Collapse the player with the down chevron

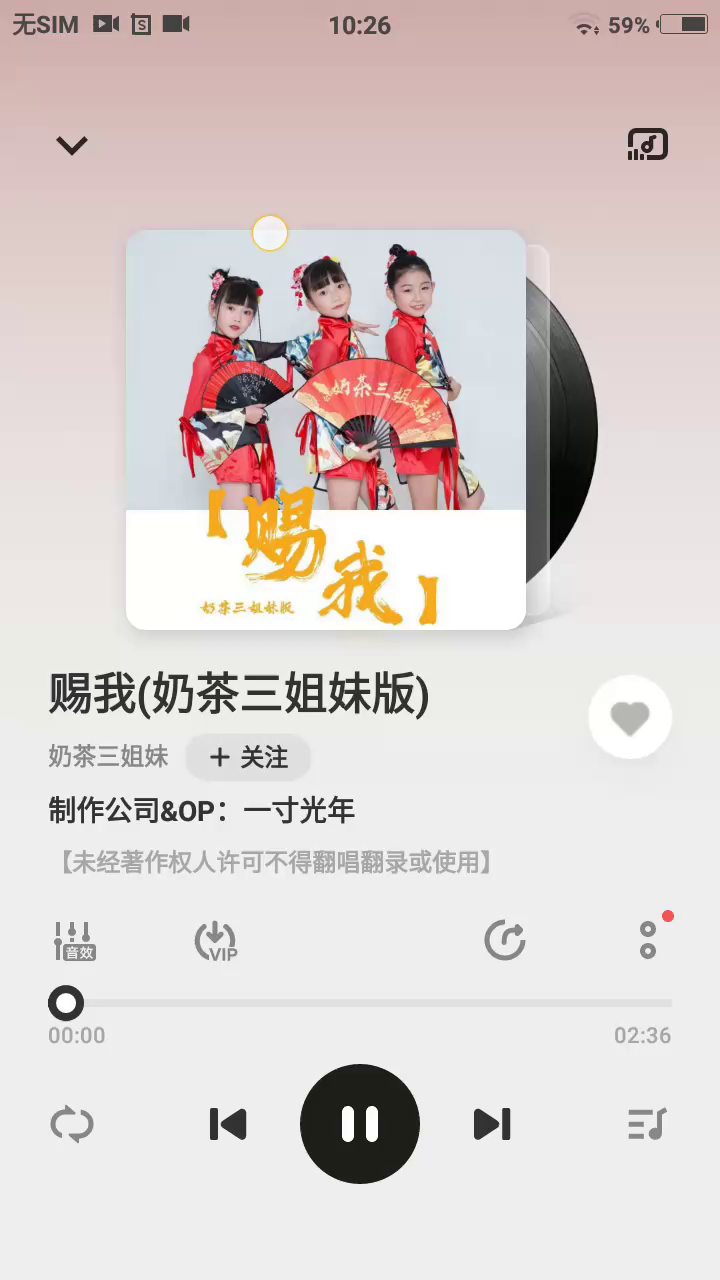pos(72,146)
